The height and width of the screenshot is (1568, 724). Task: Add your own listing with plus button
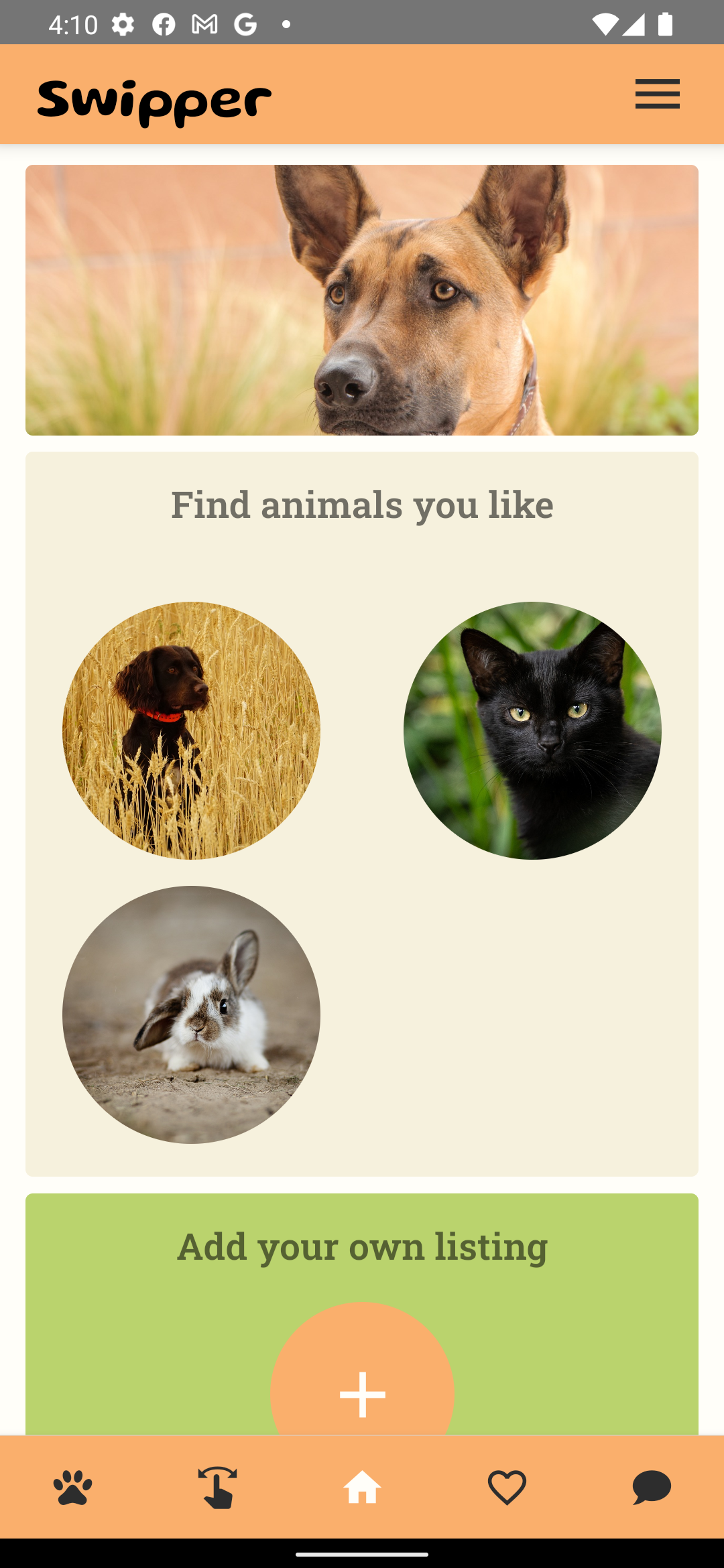pos(362,1370)
